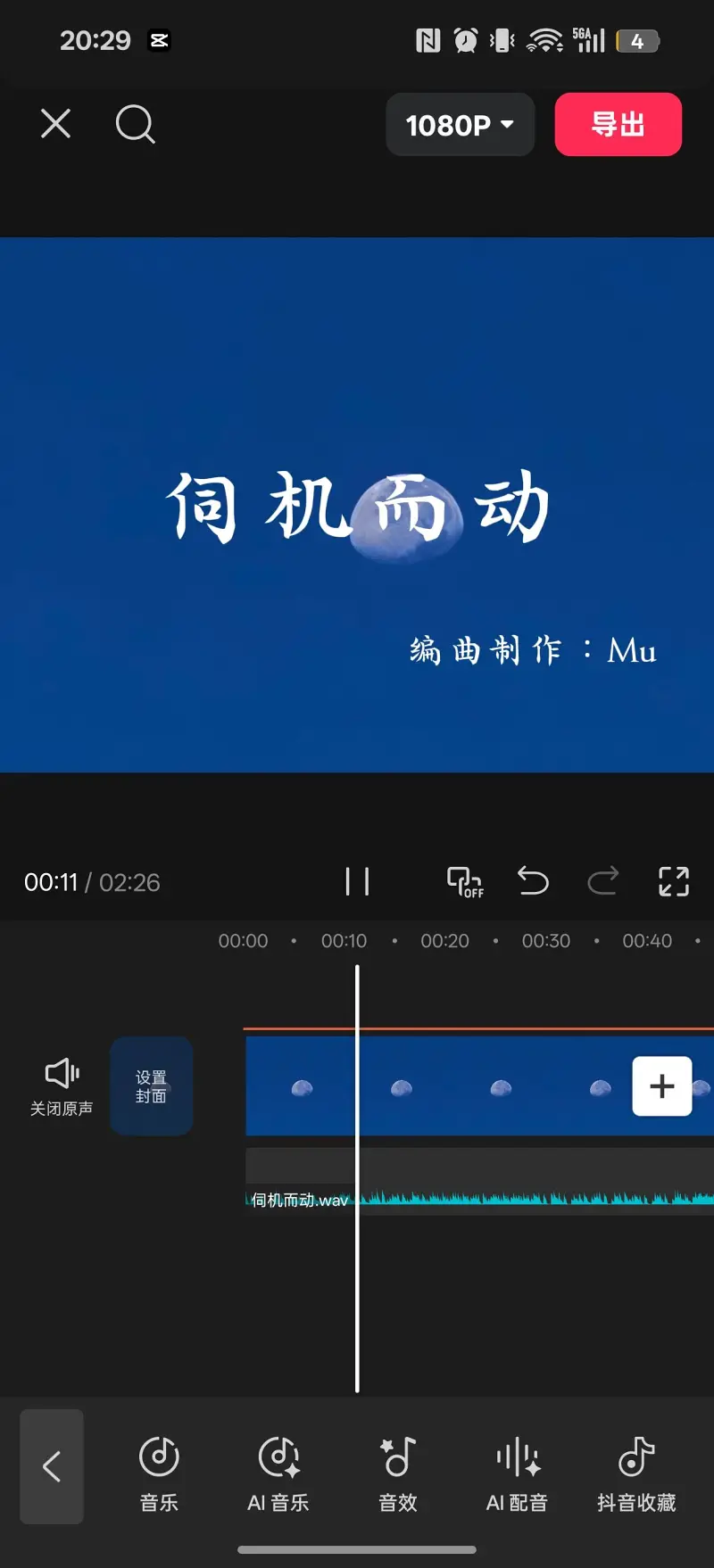This screenshot has height=1568, width=714.
Task: Mute original sound with 关闭原声
Action: 62,1086
